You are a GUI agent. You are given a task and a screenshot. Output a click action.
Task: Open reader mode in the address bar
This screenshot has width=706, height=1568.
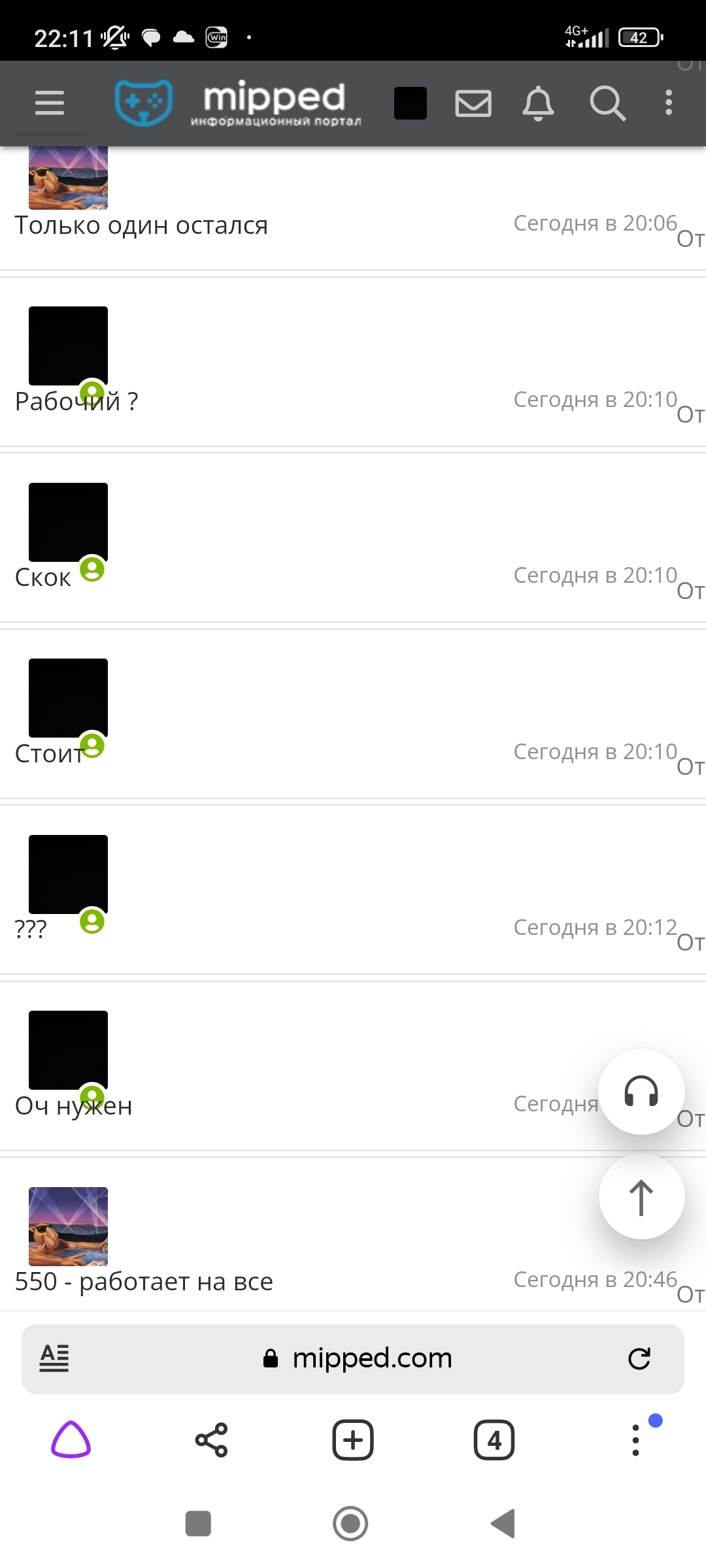coord(54,1358)
